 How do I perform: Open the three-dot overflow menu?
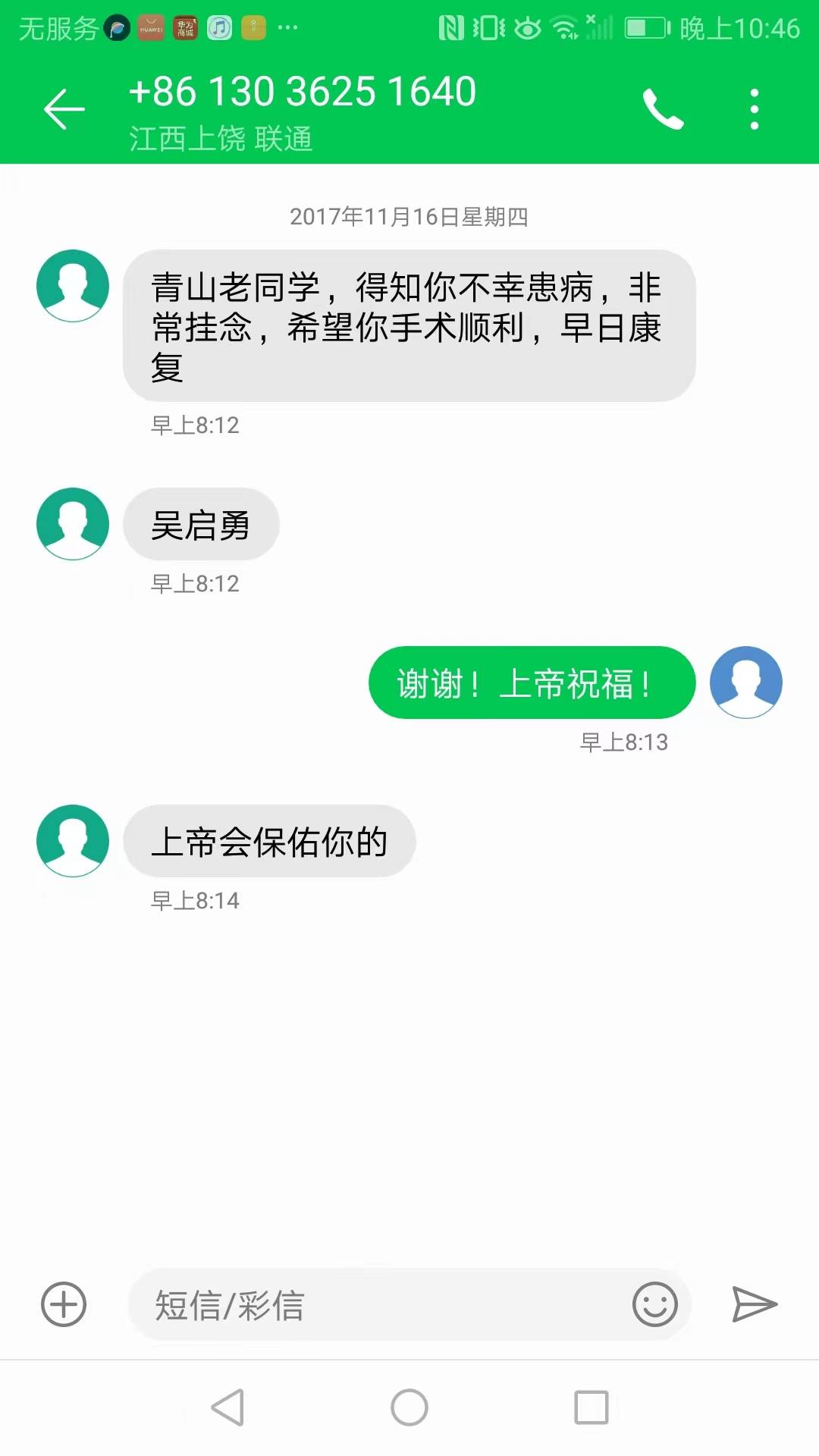pyautogui.click(x=753, y=108)
